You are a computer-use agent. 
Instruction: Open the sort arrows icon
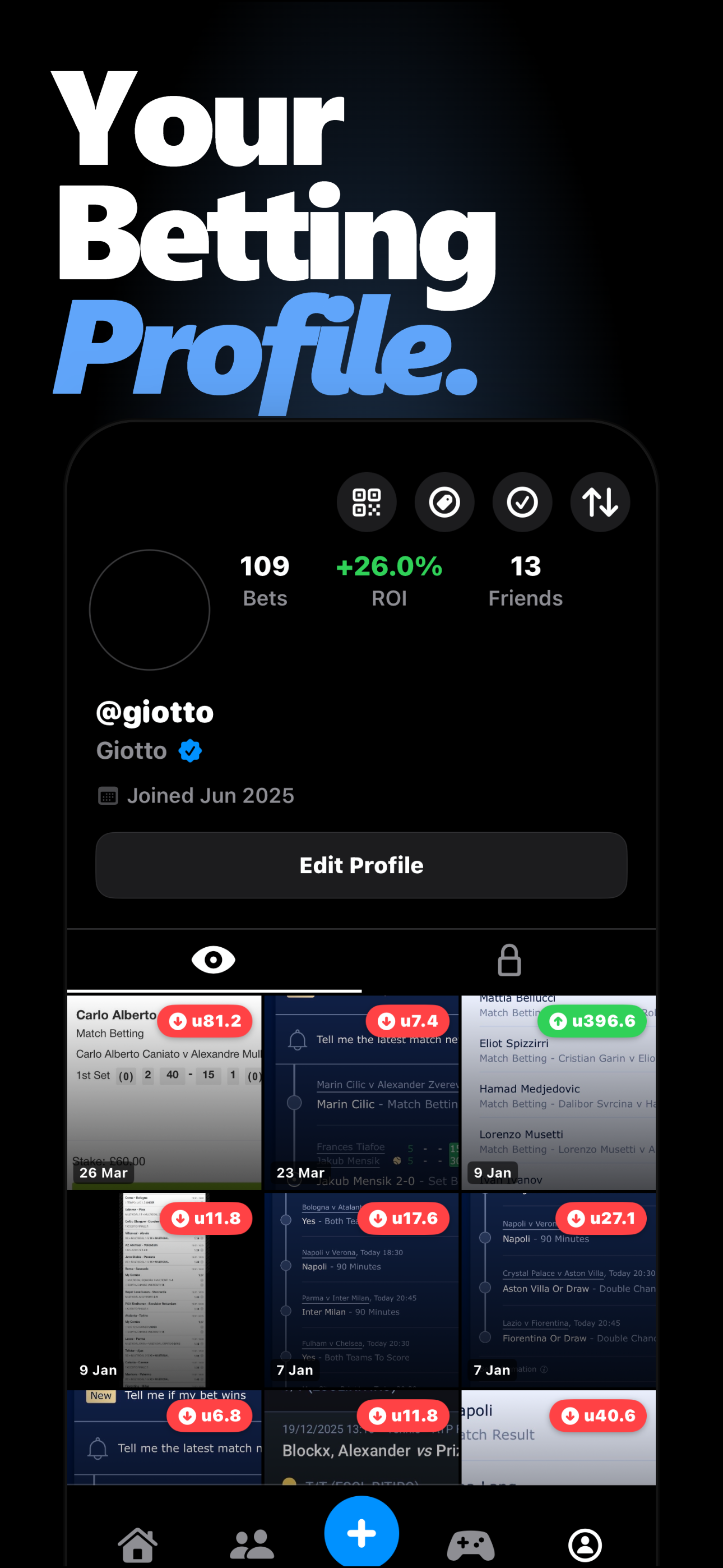600,502
